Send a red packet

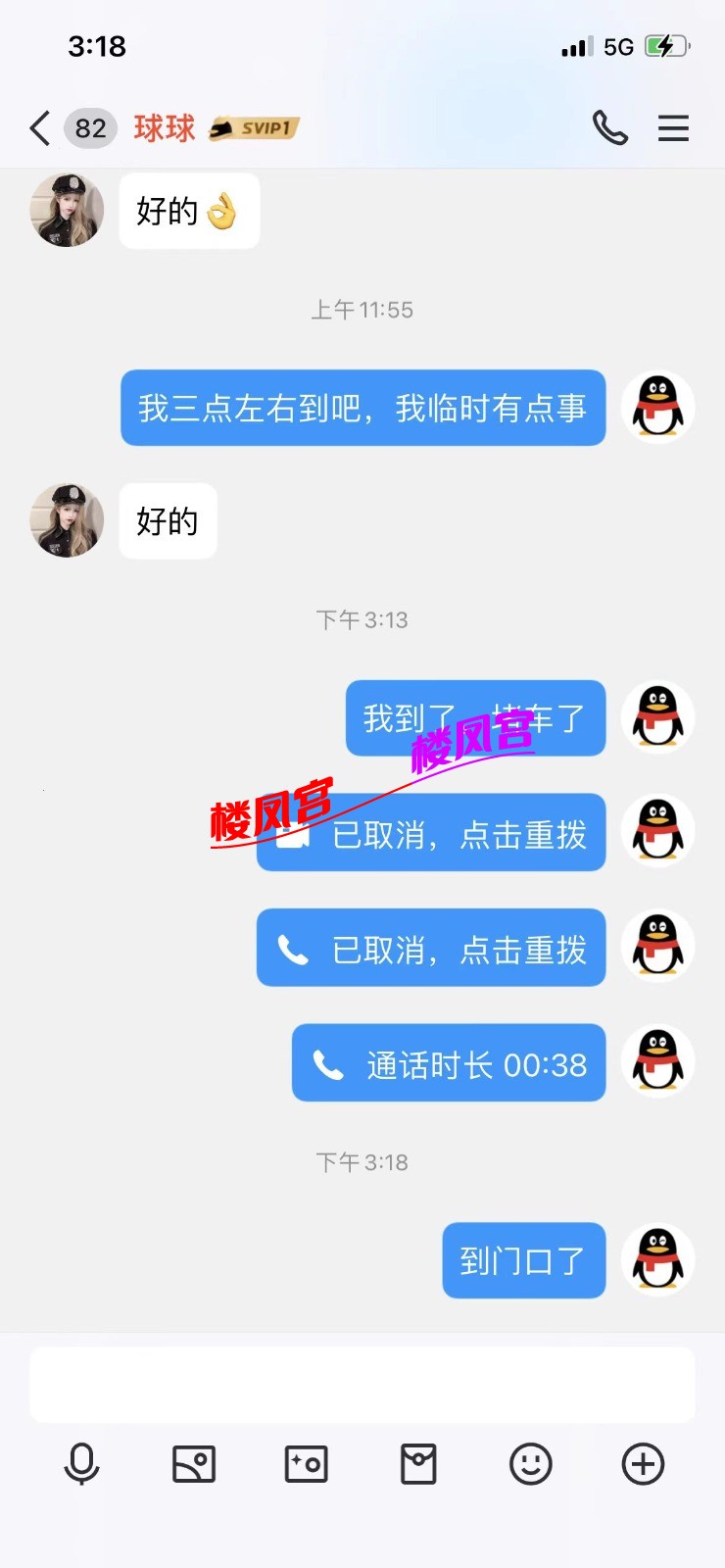418,1464
